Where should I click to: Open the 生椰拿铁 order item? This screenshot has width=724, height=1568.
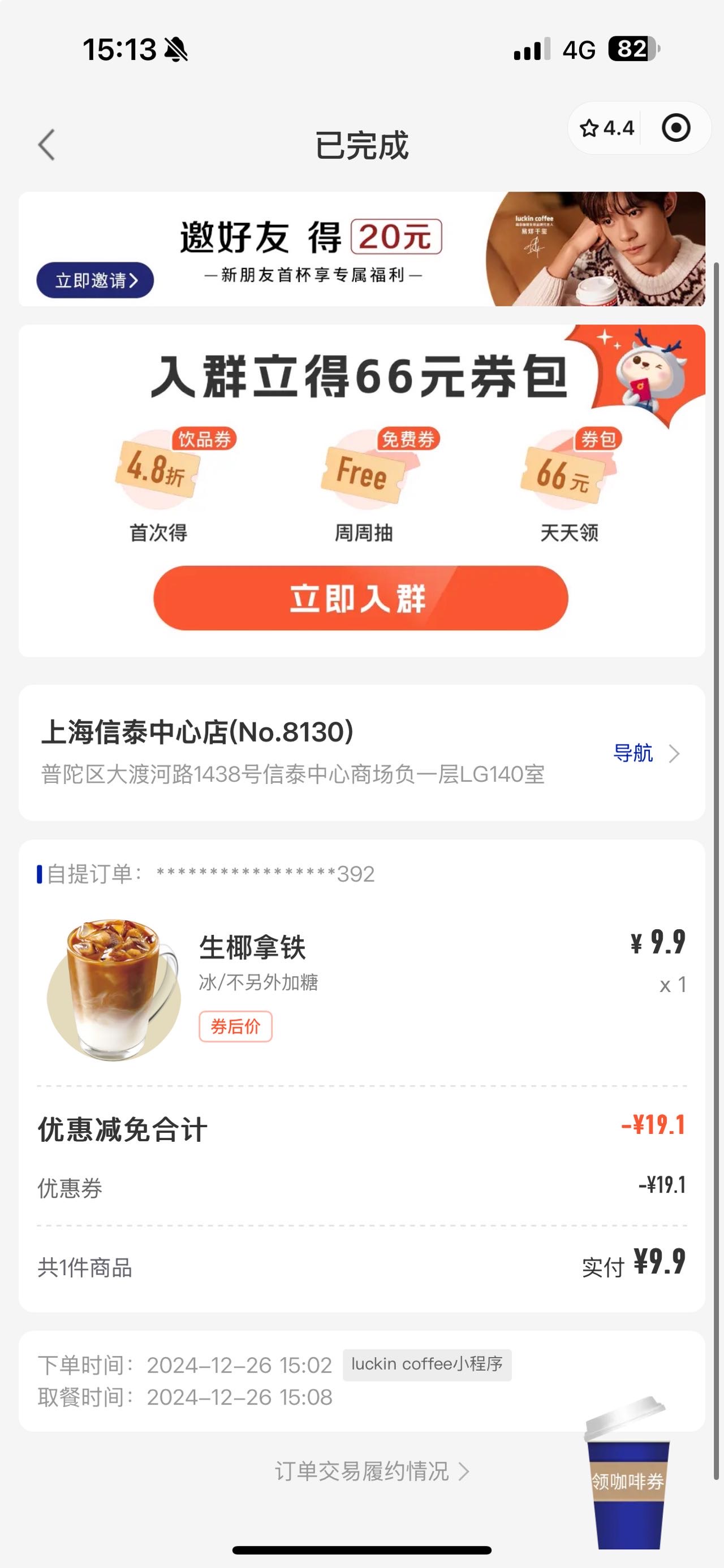361,990
